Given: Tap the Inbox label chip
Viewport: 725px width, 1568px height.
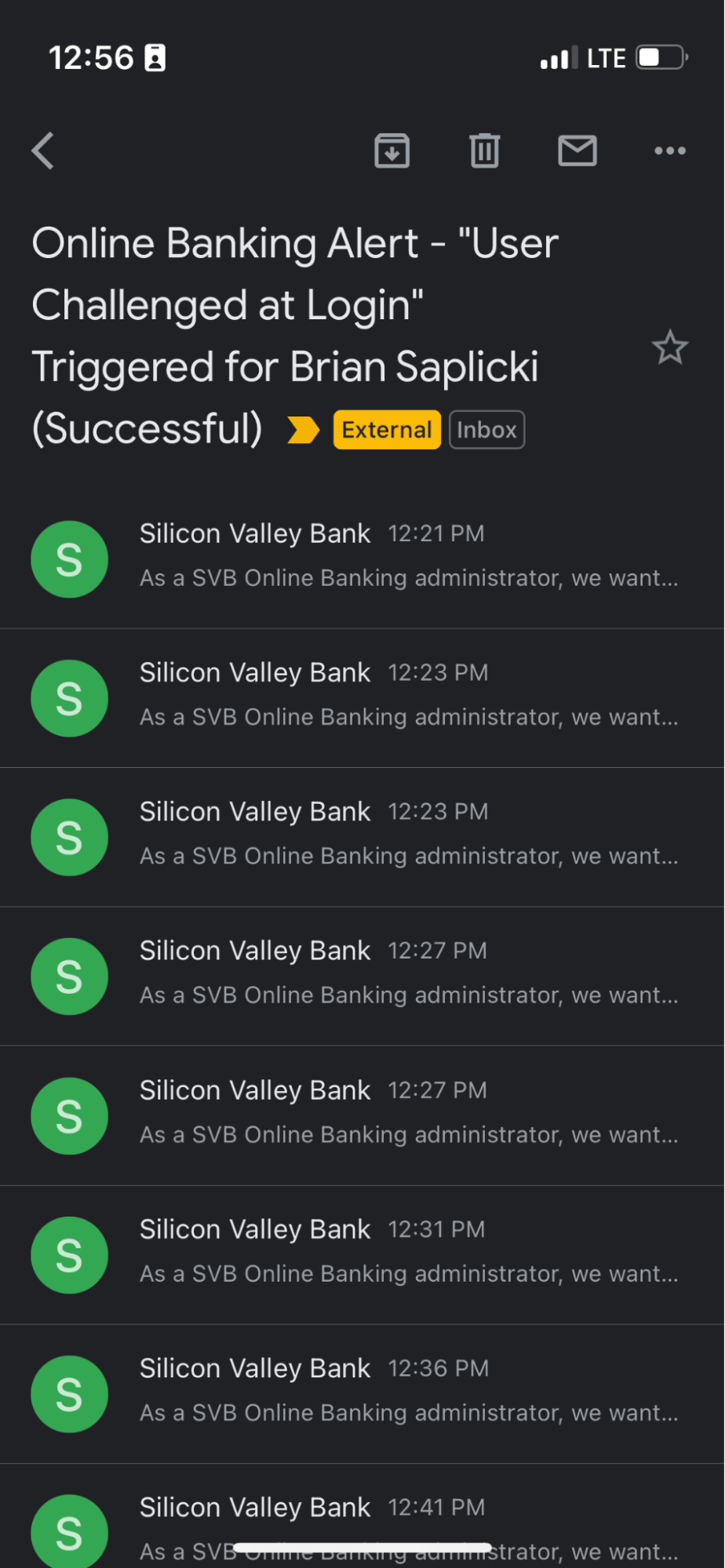Looking at the screenshot, I should 486,430.
